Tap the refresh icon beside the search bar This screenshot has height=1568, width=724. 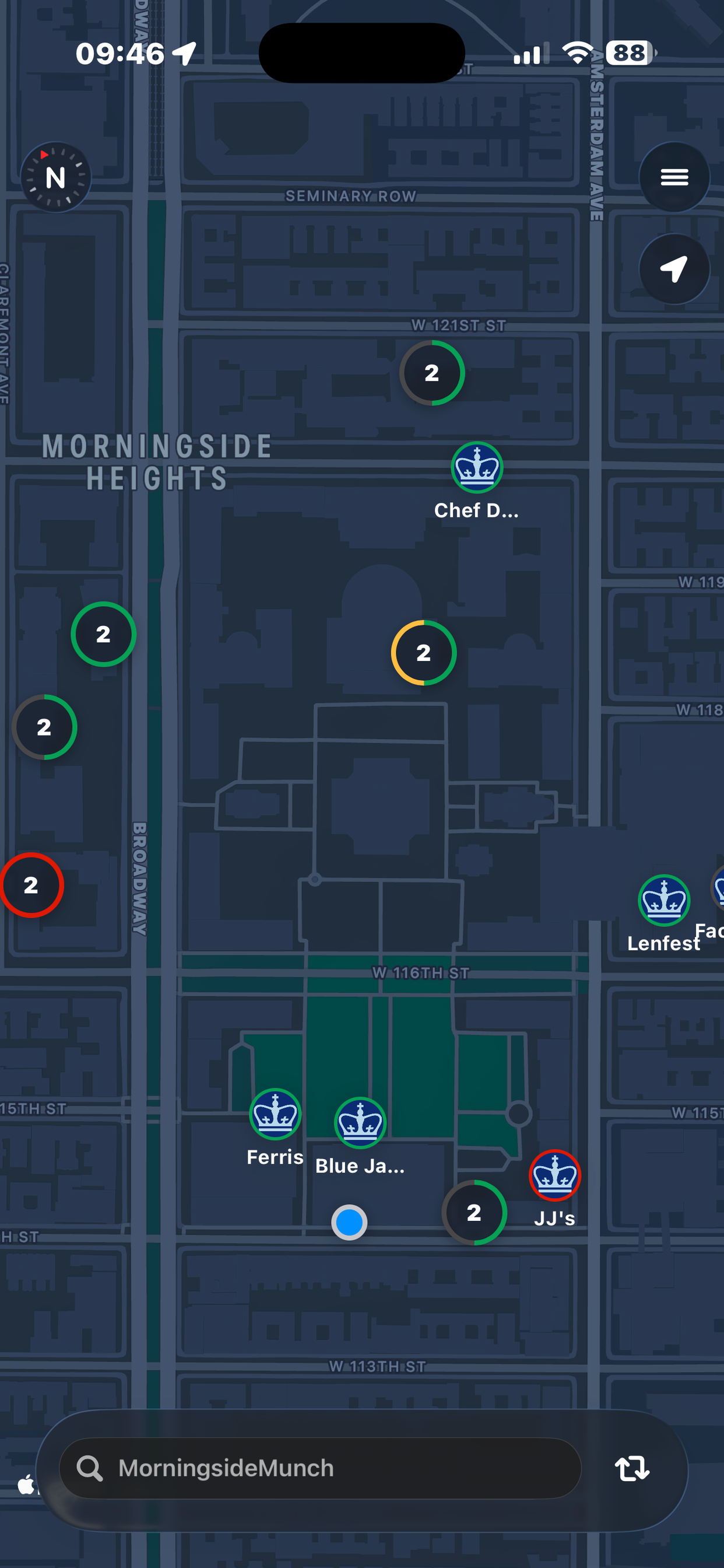pos(631,1469)
